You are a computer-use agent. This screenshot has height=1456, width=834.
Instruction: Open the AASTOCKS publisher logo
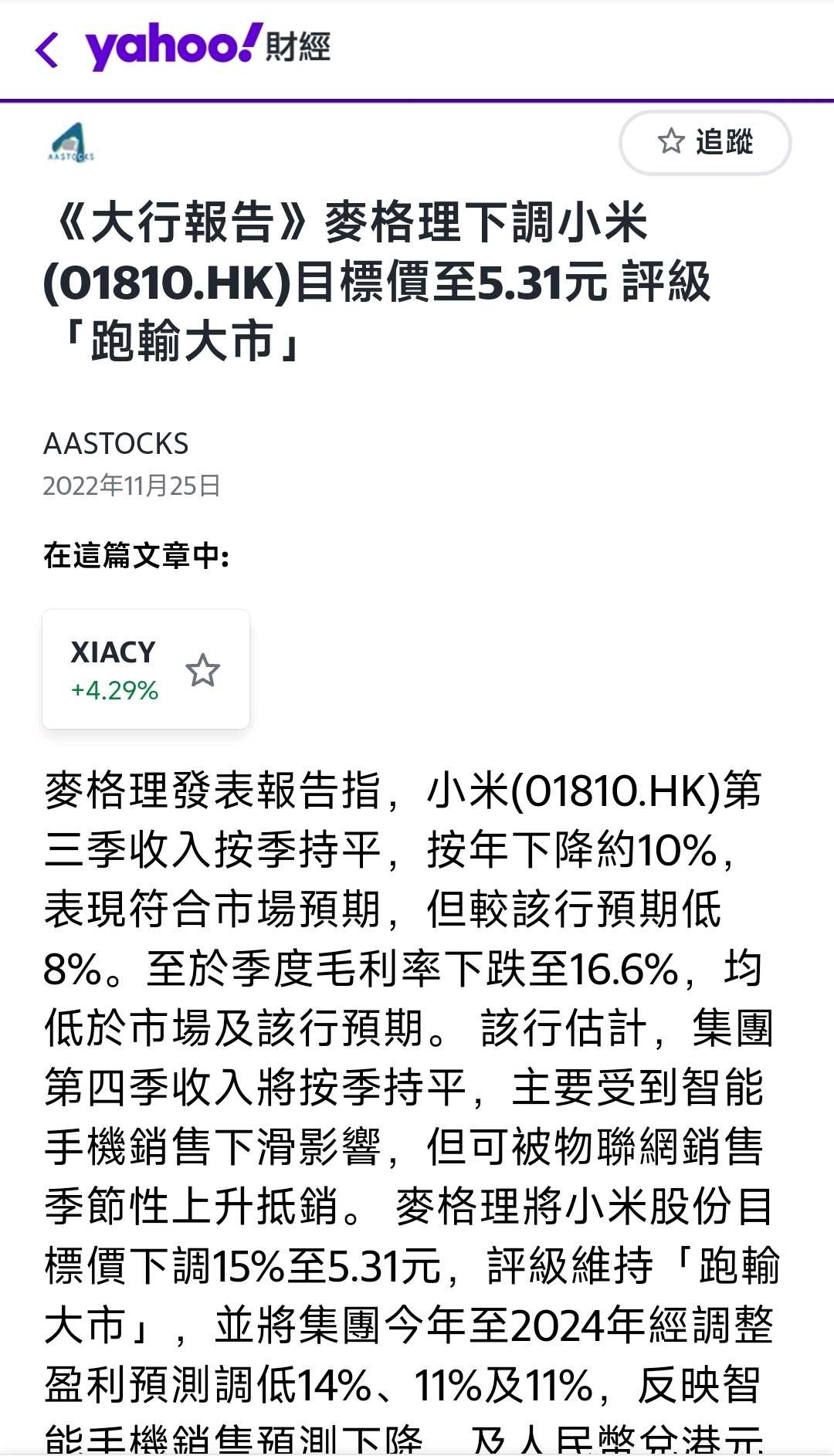click(71, 144)
